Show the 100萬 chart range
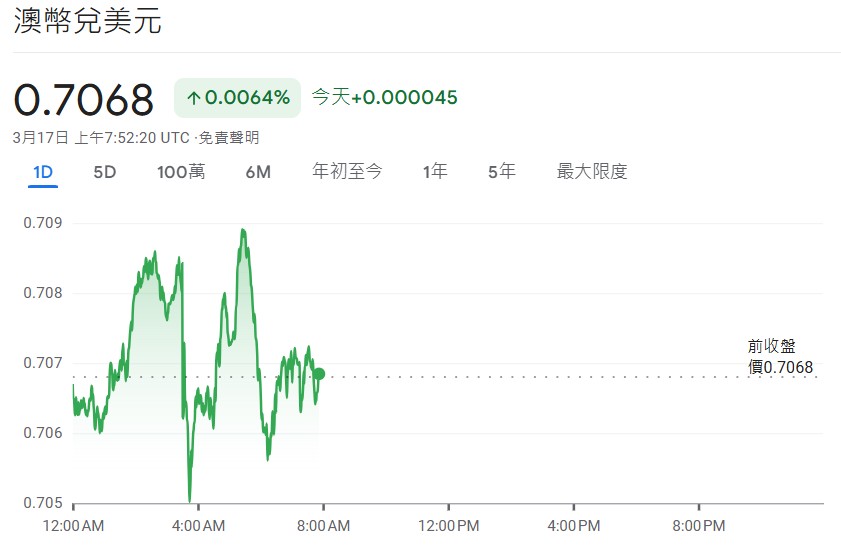 181,172
